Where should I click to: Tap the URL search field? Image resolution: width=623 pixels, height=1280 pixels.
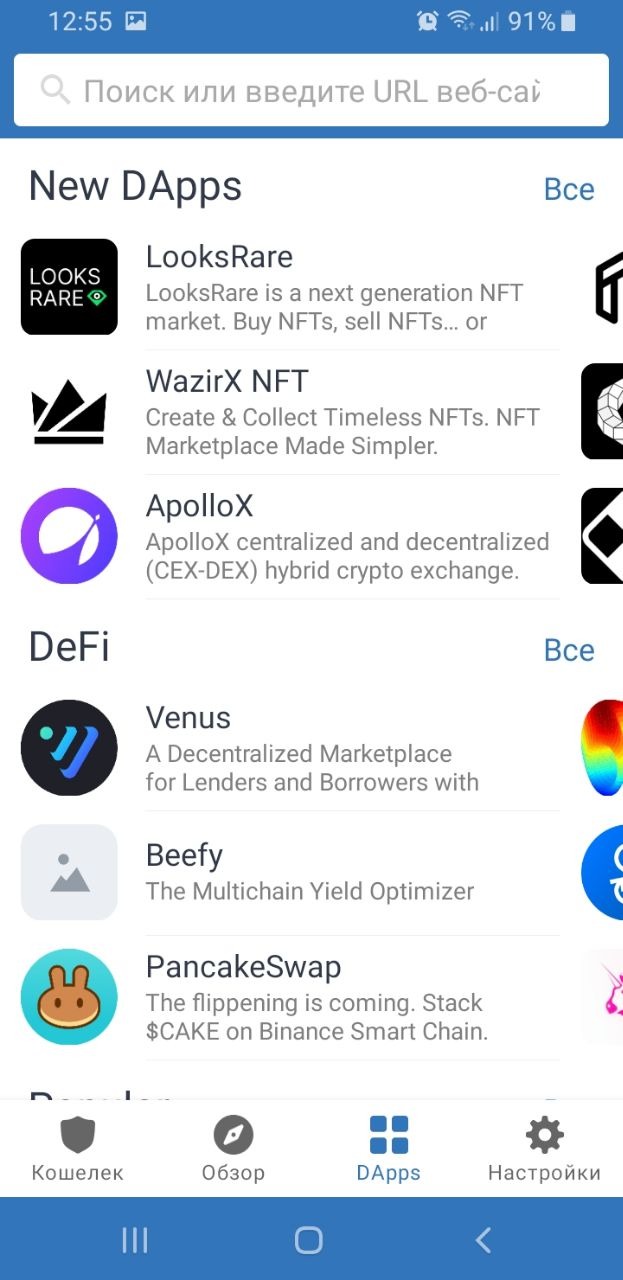click(310, 91)
